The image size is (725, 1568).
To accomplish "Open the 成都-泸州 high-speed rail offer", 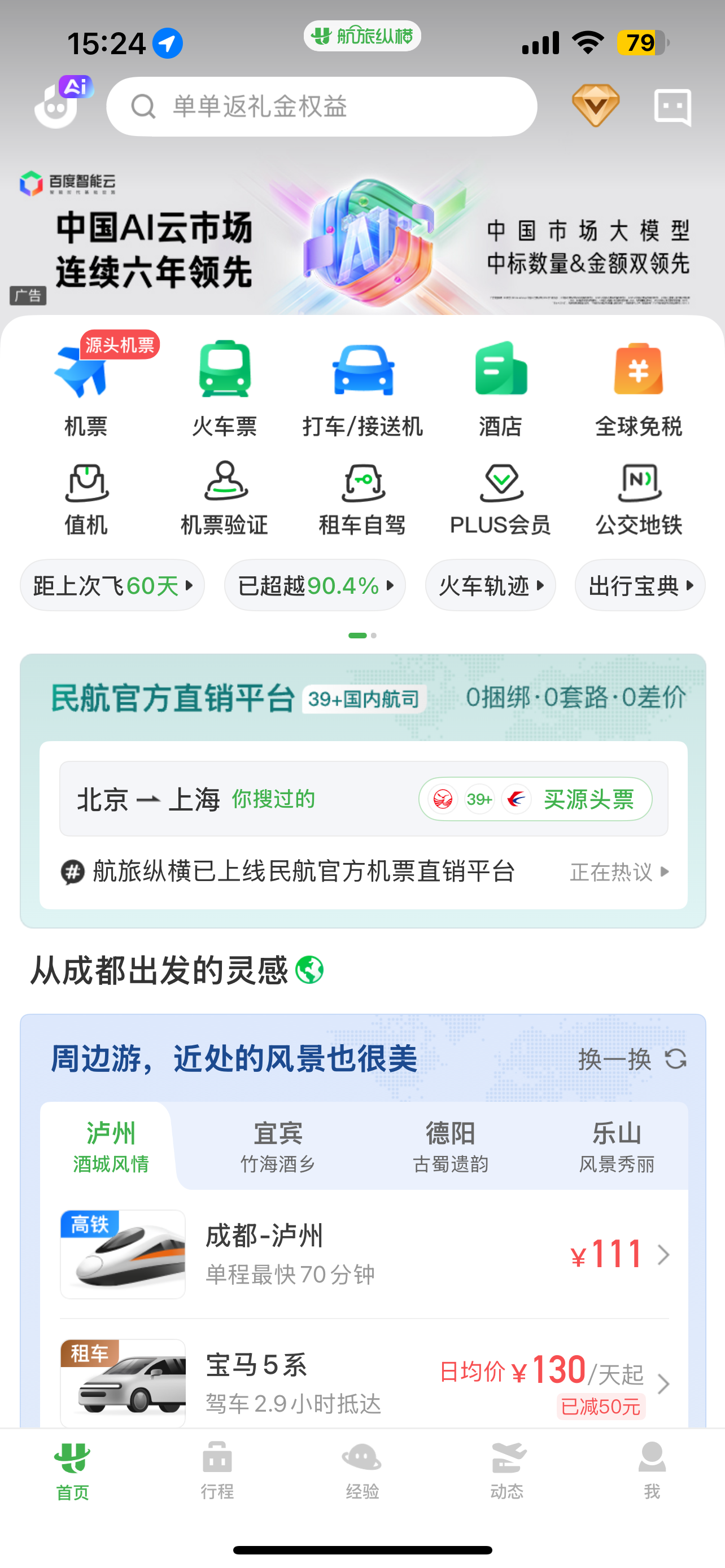I will click(x=364, y=1254).
